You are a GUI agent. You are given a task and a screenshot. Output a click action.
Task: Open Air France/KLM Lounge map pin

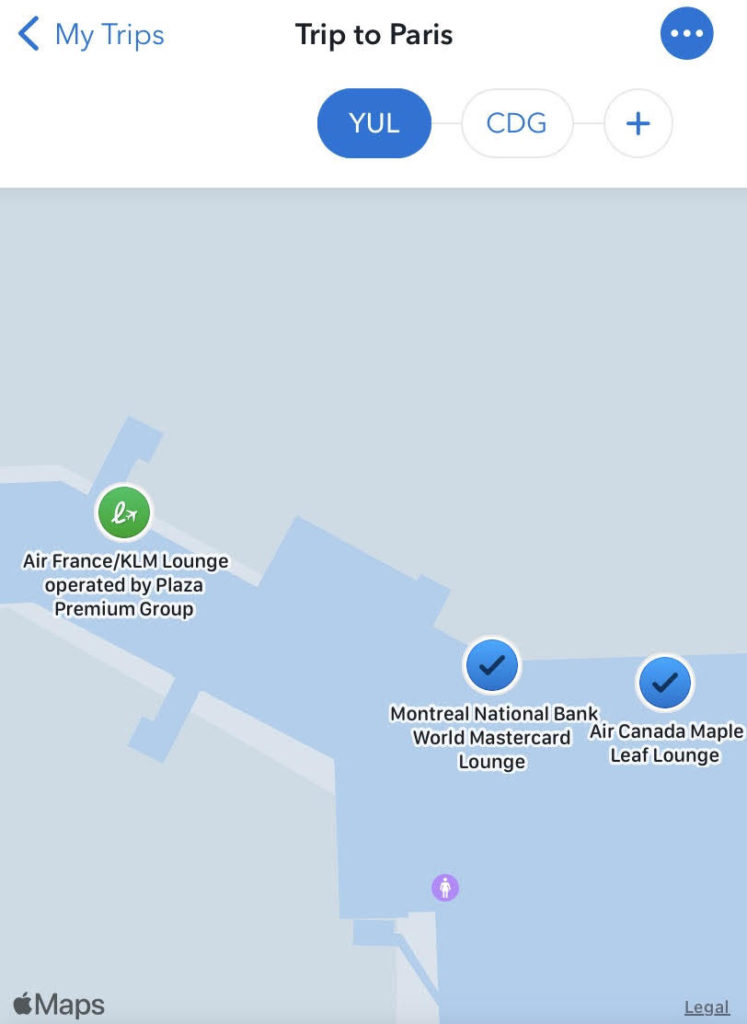123,513
